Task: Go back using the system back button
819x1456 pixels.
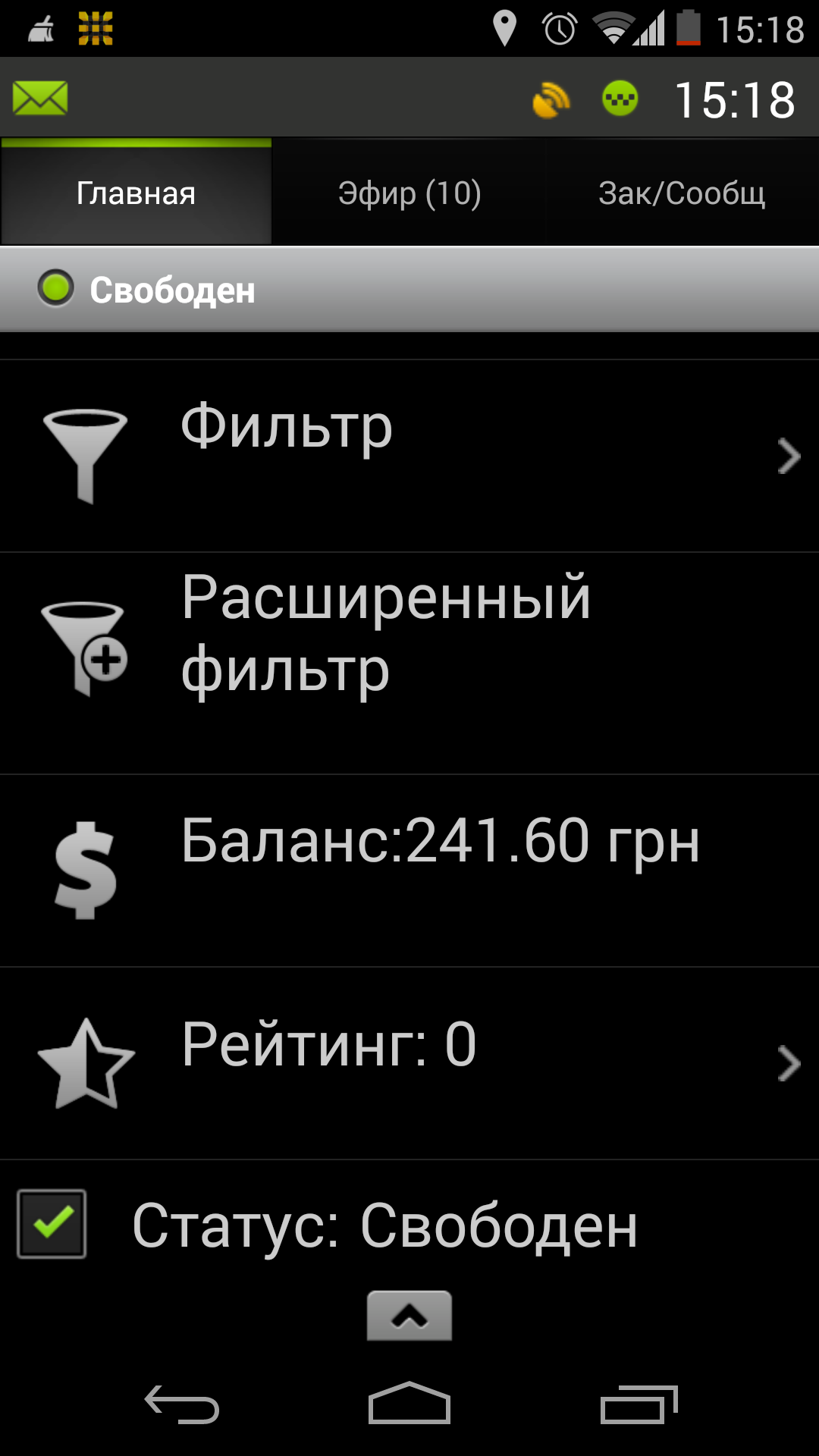Action: click(x=182, y=1404)
